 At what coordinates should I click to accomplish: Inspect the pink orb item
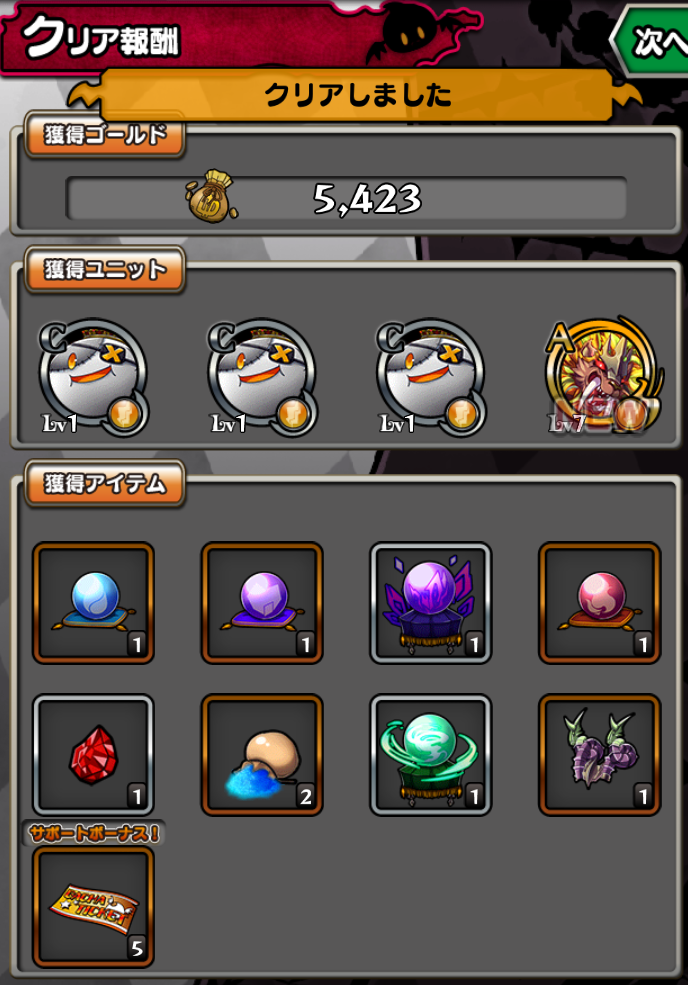(599, 602)
